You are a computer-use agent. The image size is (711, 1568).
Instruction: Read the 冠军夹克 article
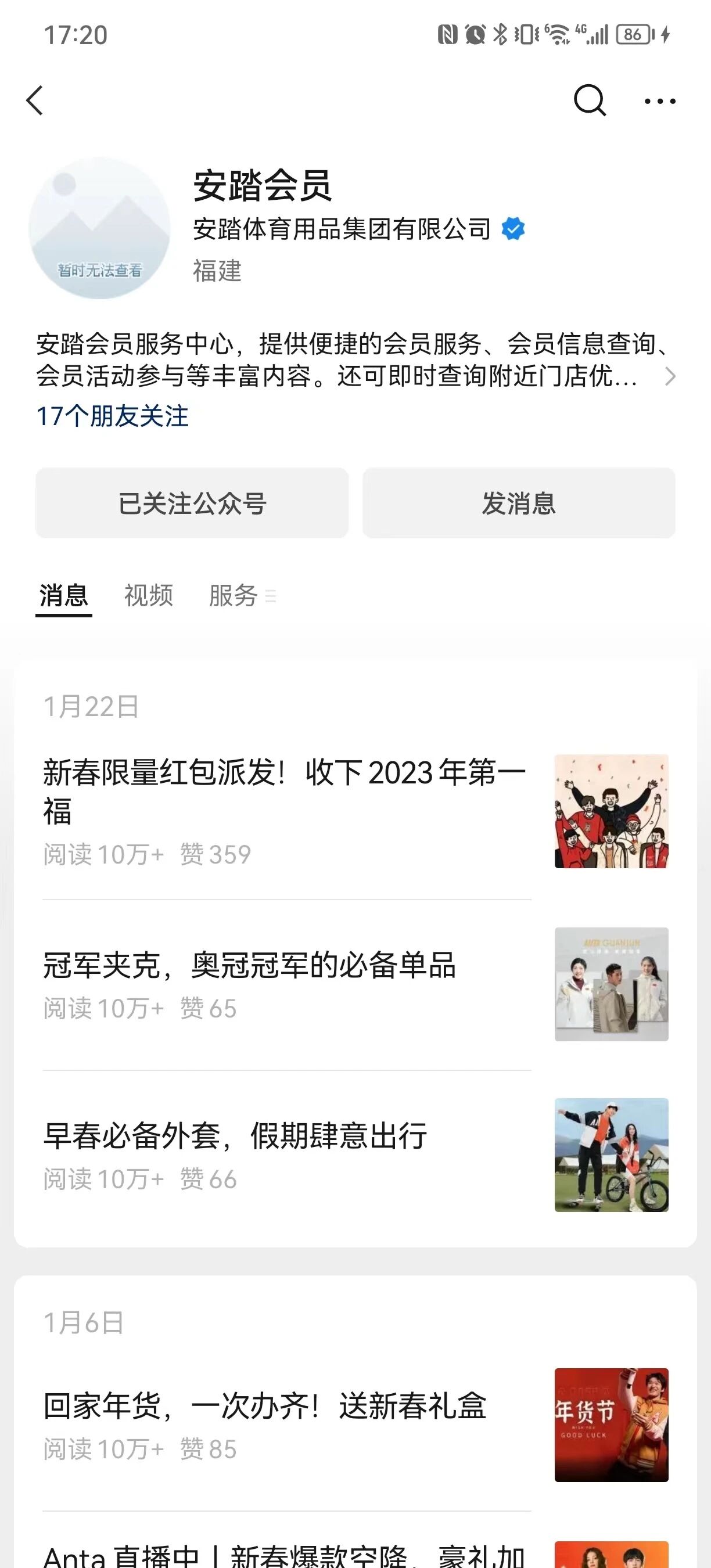click(x=250, y=965)
